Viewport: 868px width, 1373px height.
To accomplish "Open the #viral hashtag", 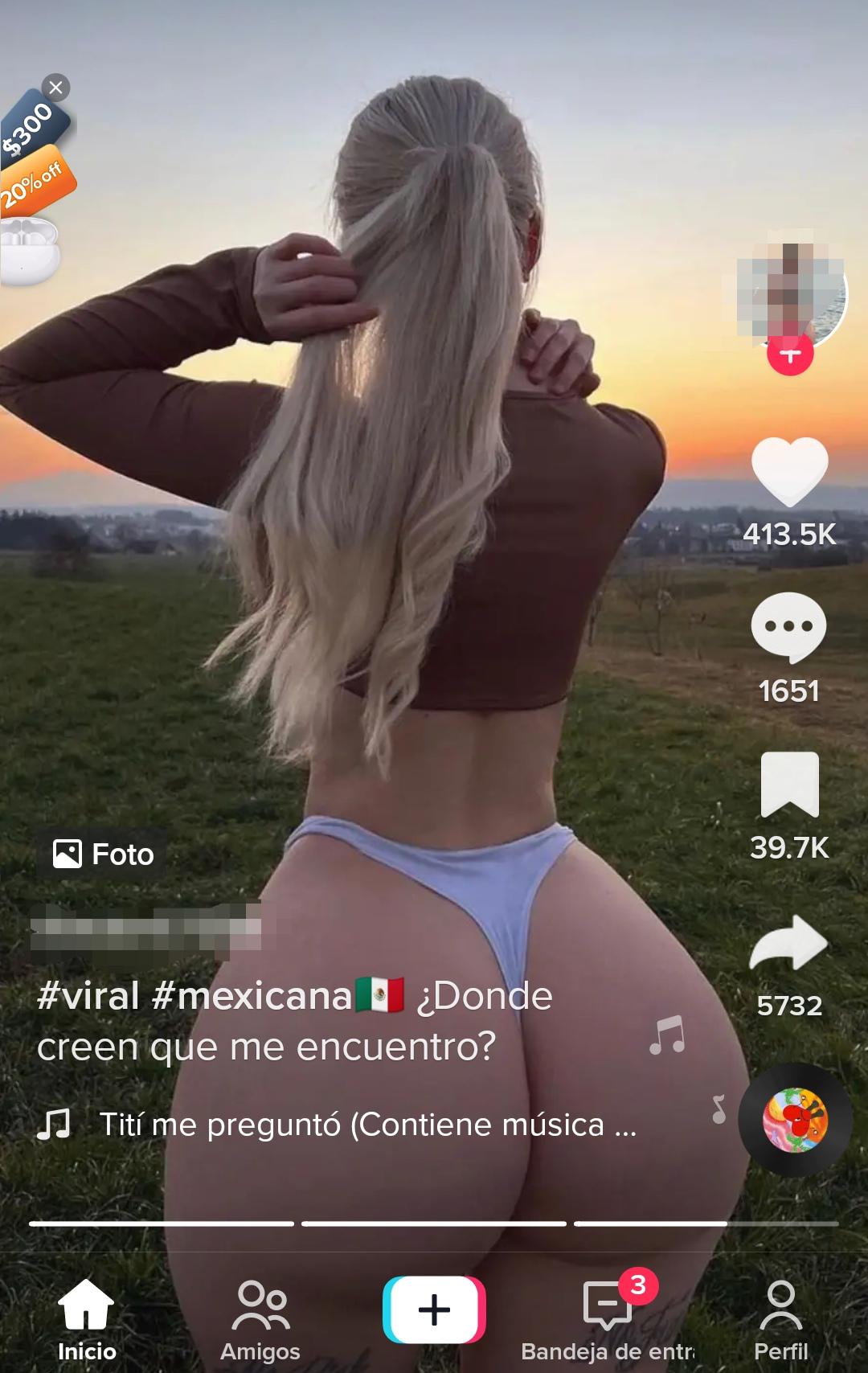I will coord(88,996).
